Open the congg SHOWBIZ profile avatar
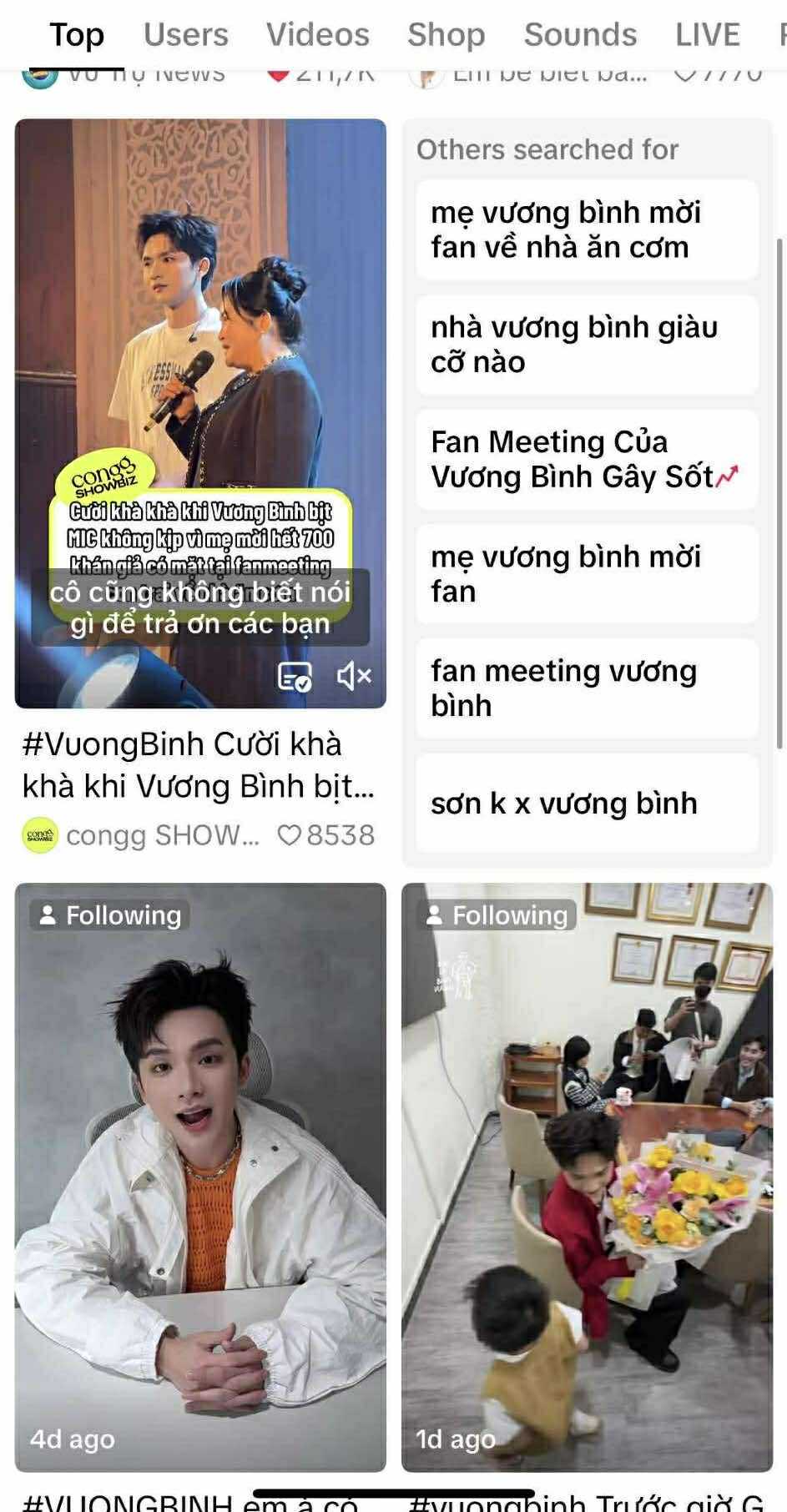The image size is (787, 1512). tap(38, 834)
